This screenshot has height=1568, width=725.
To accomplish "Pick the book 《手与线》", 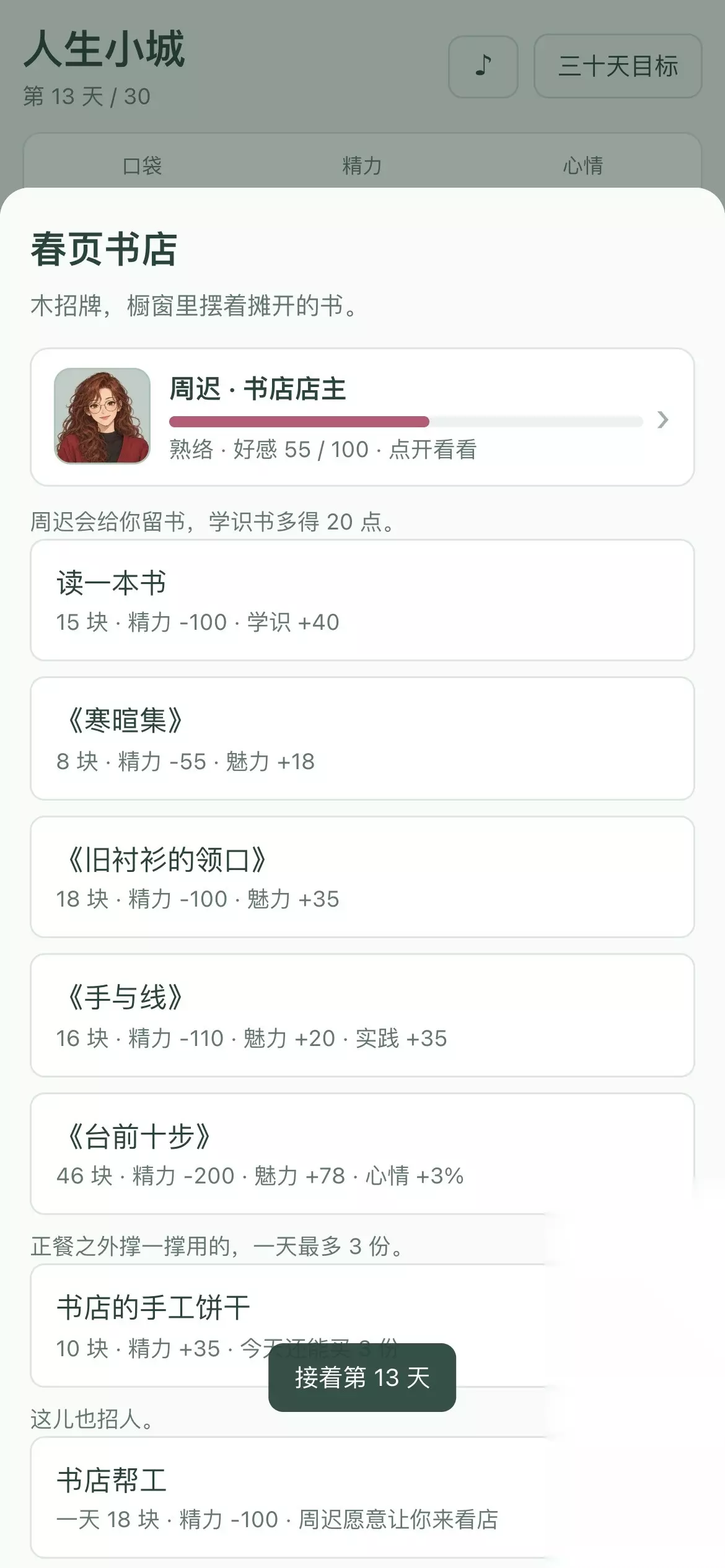I will [362, 1016].
